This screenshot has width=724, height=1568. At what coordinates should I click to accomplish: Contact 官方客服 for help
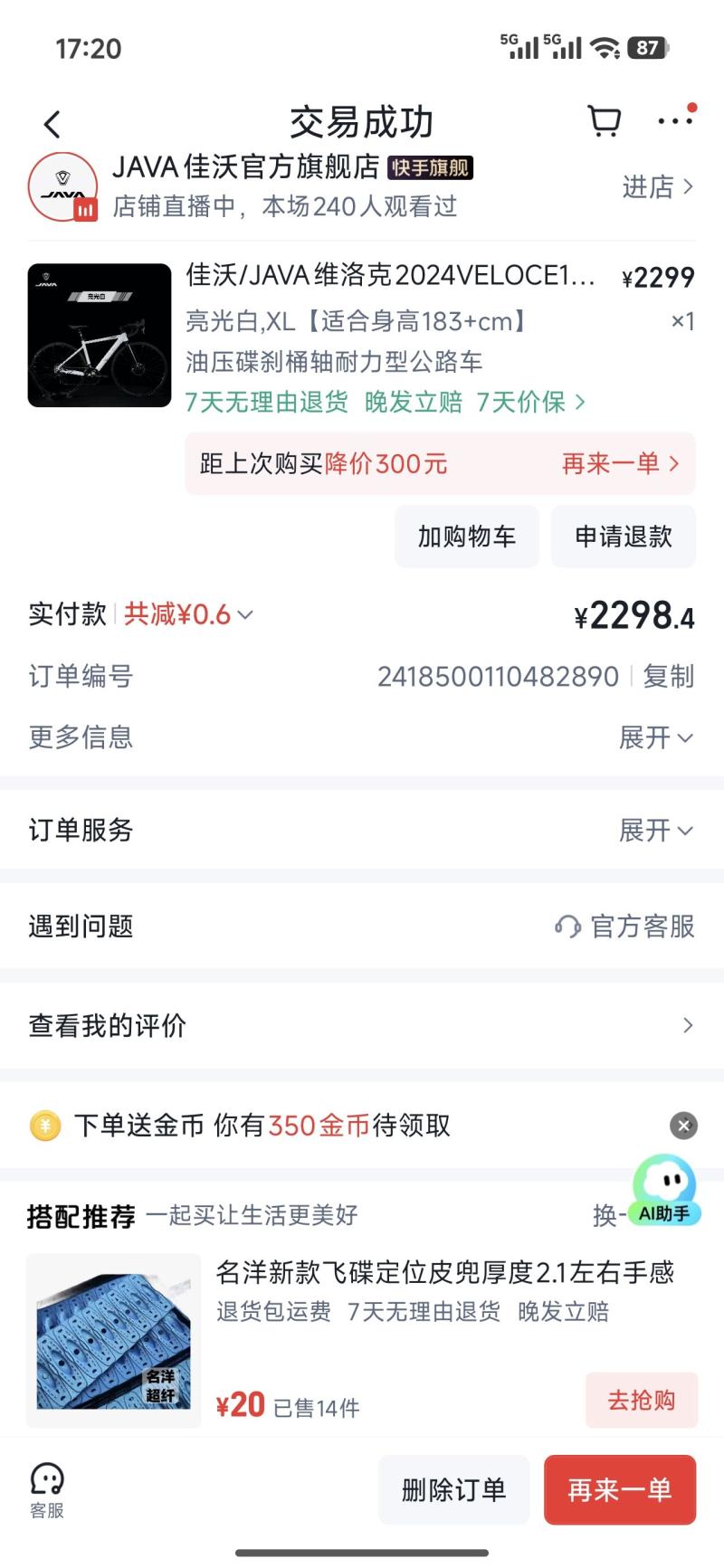coord(624,927)
